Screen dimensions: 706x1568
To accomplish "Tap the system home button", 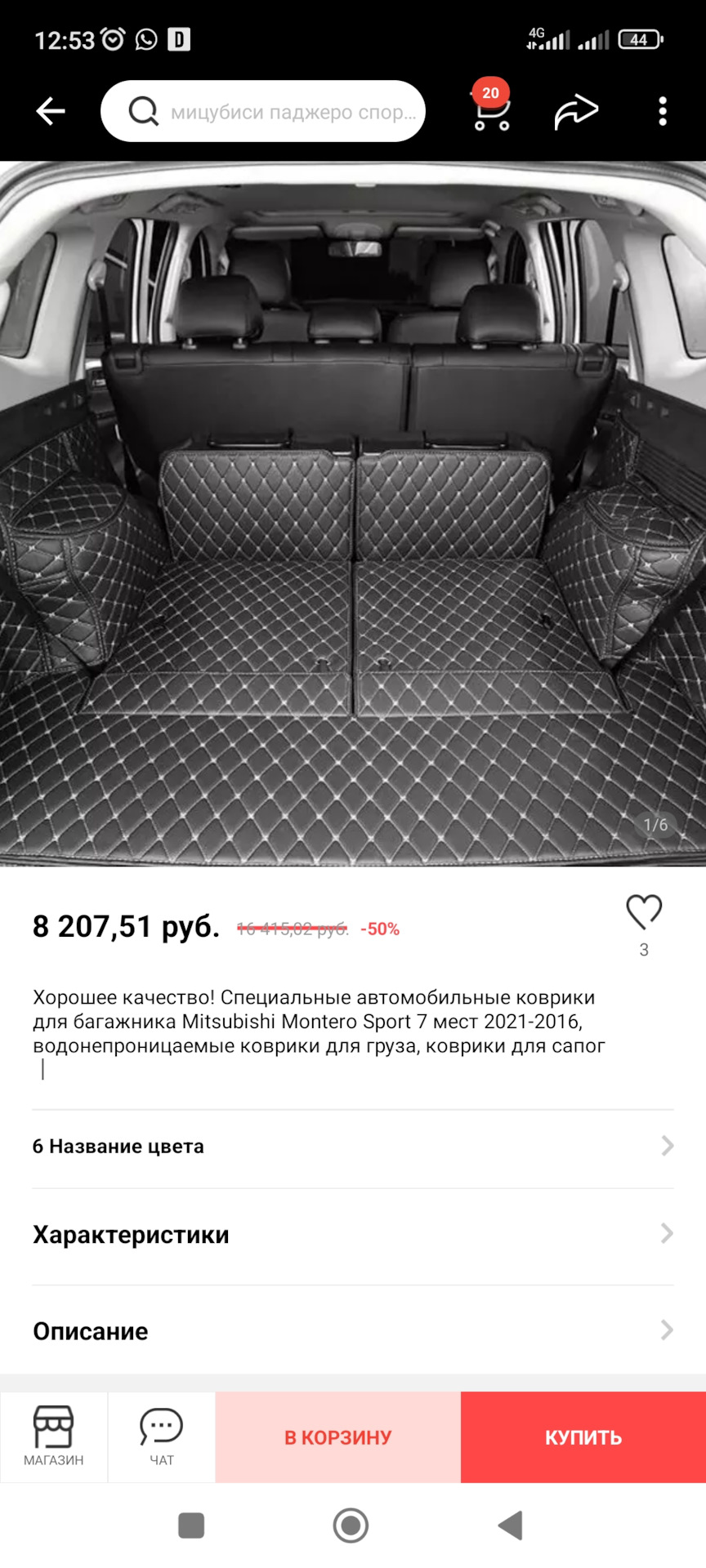I will pyautogui.click(x=351, y=1526).
